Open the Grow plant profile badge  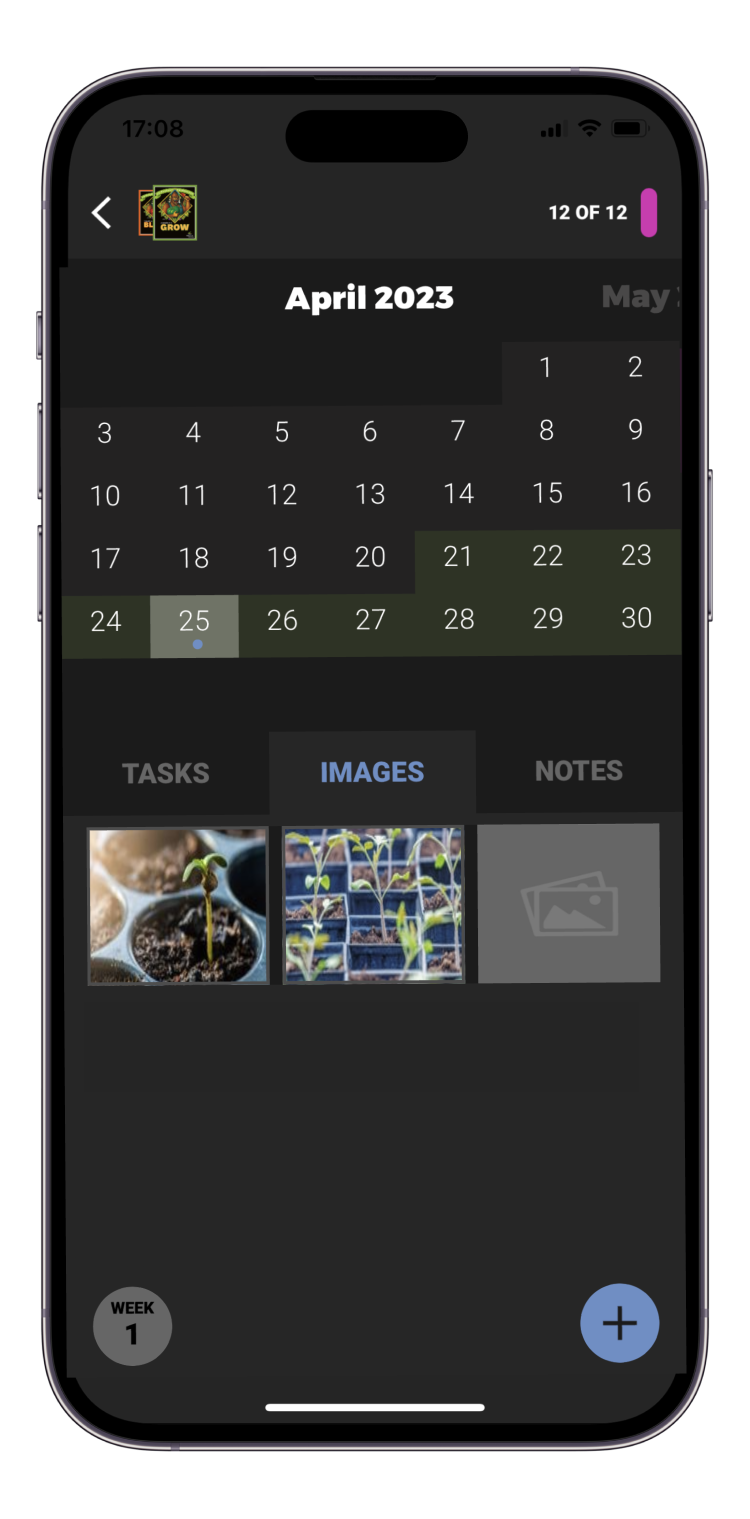(x=174, y=213)
